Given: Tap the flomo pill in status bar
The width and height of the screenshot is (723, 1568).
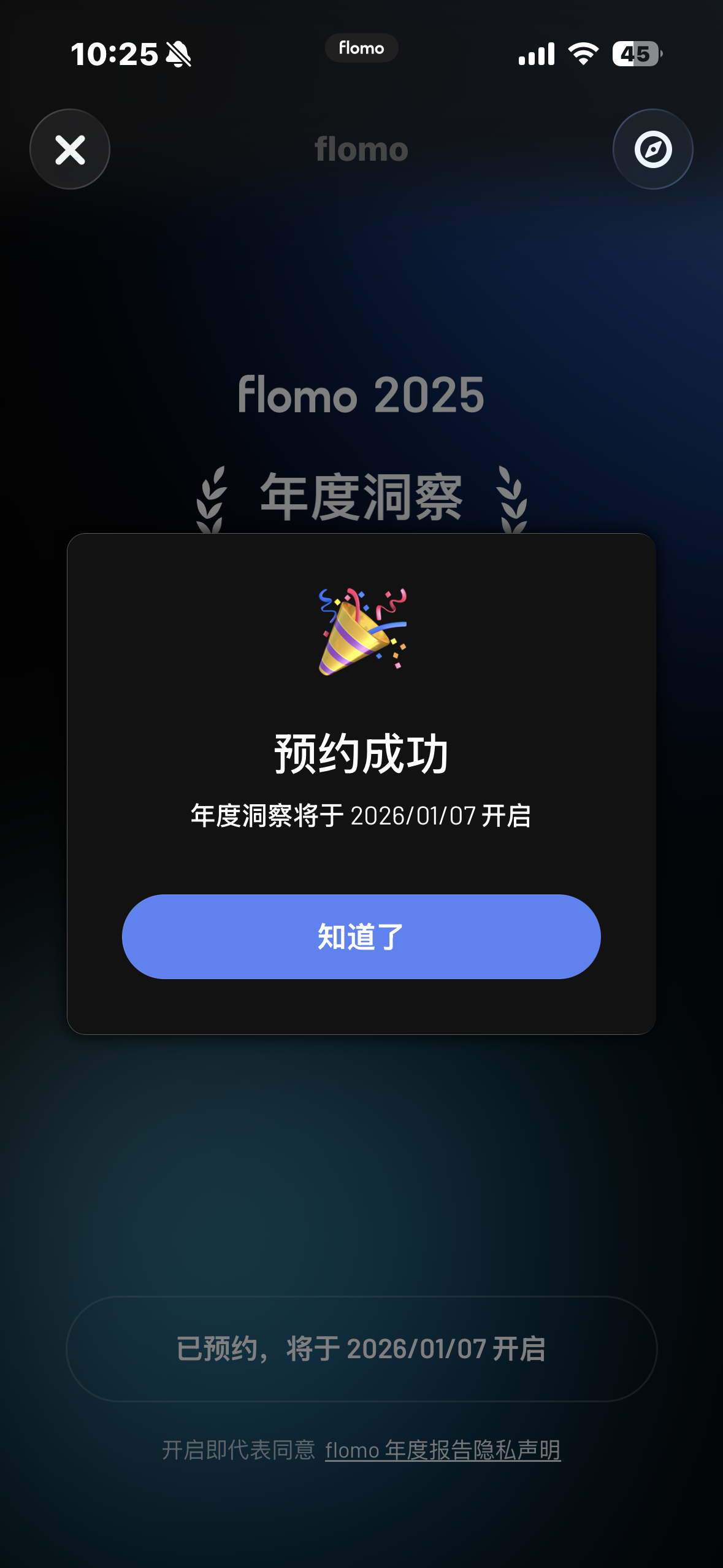Looking at the screenshot, I should 361,48.
